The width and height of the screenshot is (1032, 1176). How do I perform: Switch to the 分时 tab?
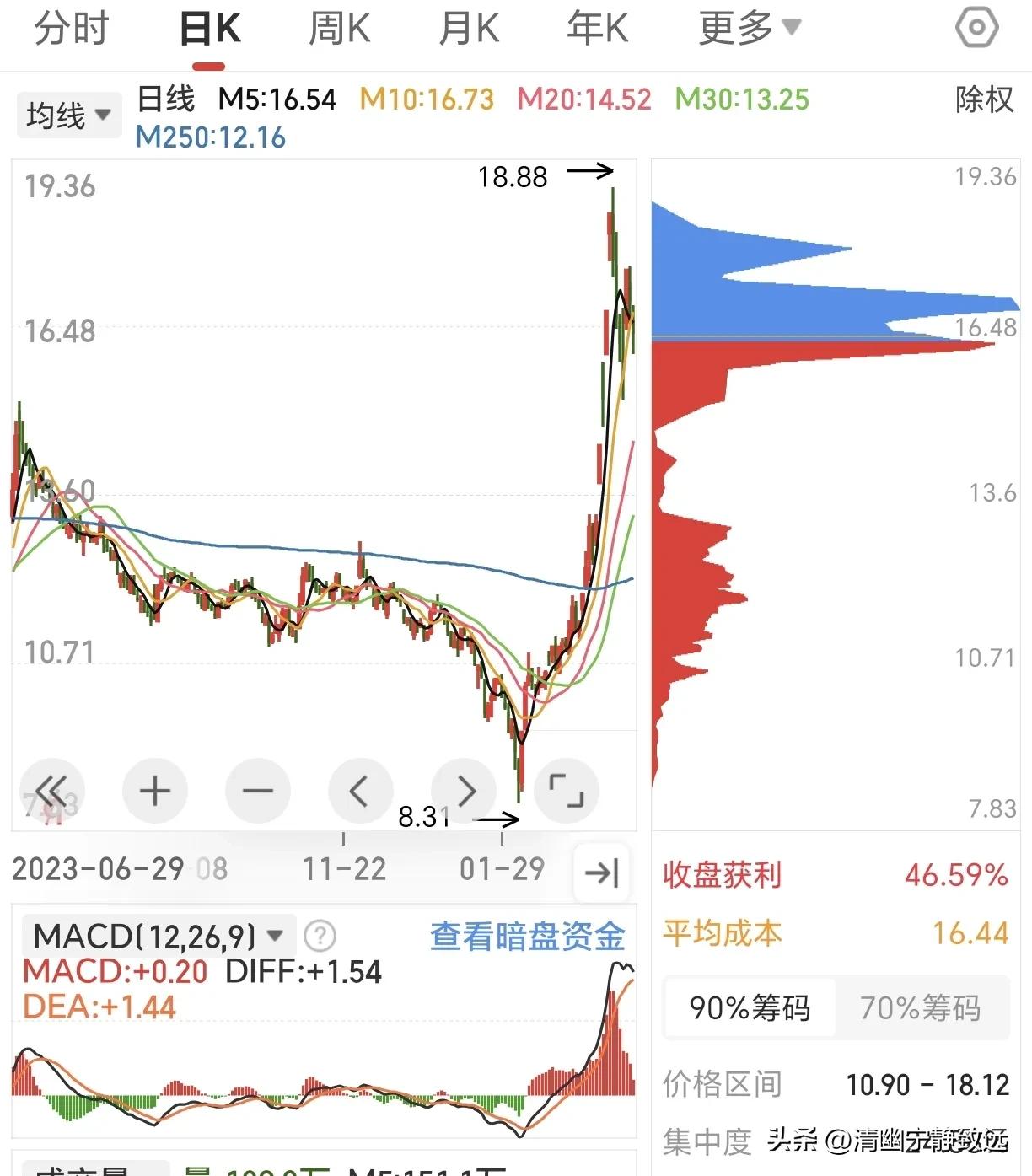pos(70,28)
